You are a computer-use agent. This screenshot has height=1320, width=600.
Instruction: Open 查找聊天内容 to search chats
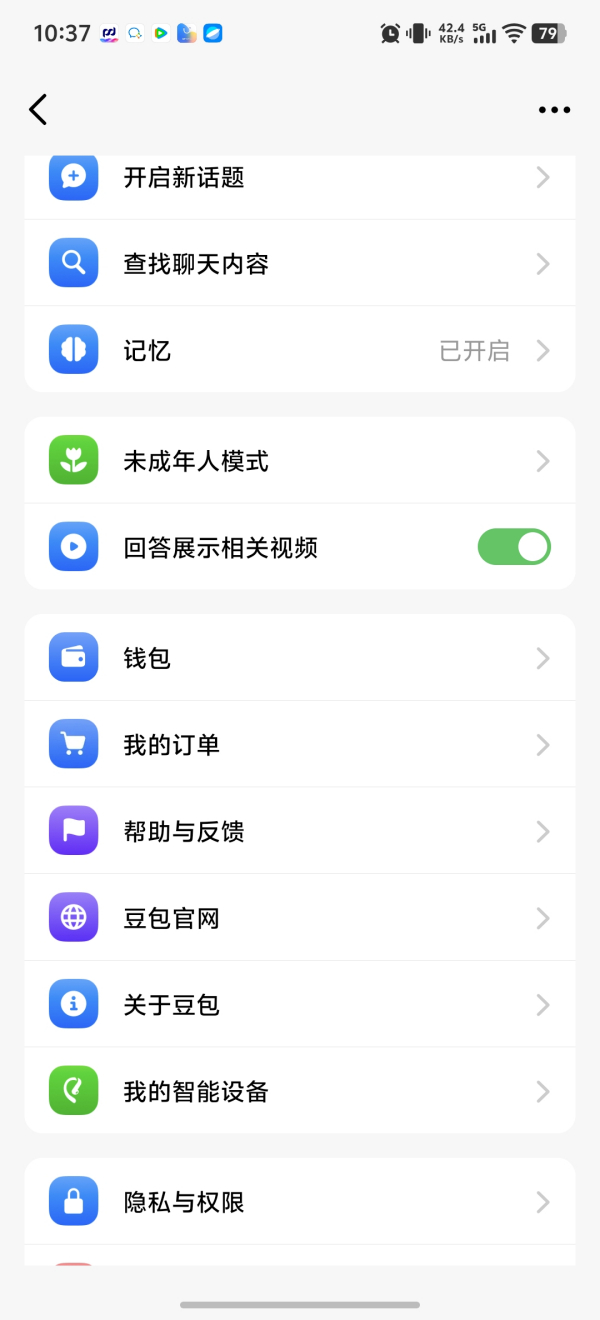[x=300, y=264]
